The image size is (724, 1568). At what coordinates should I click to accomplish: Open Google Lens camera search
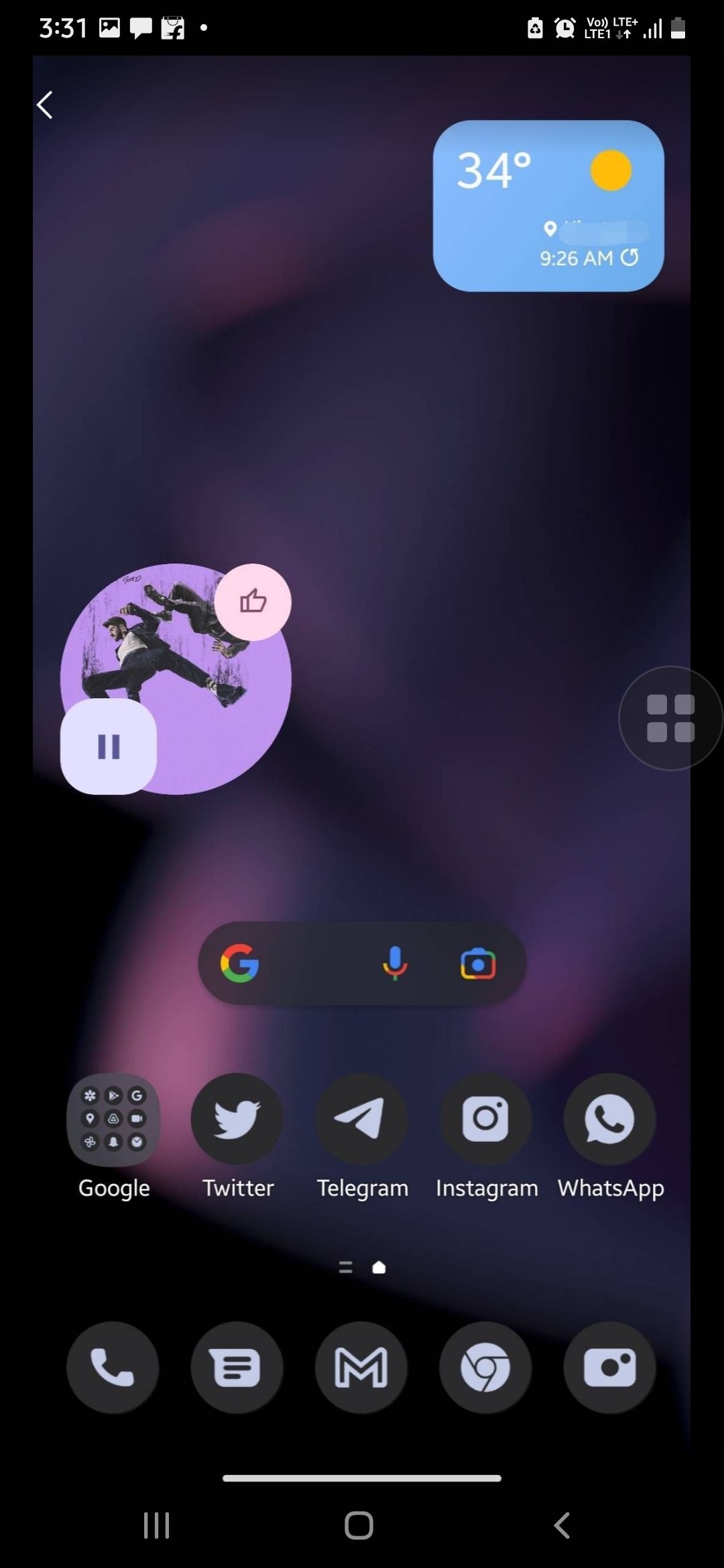pyautogui.click(x=478, y=964)
